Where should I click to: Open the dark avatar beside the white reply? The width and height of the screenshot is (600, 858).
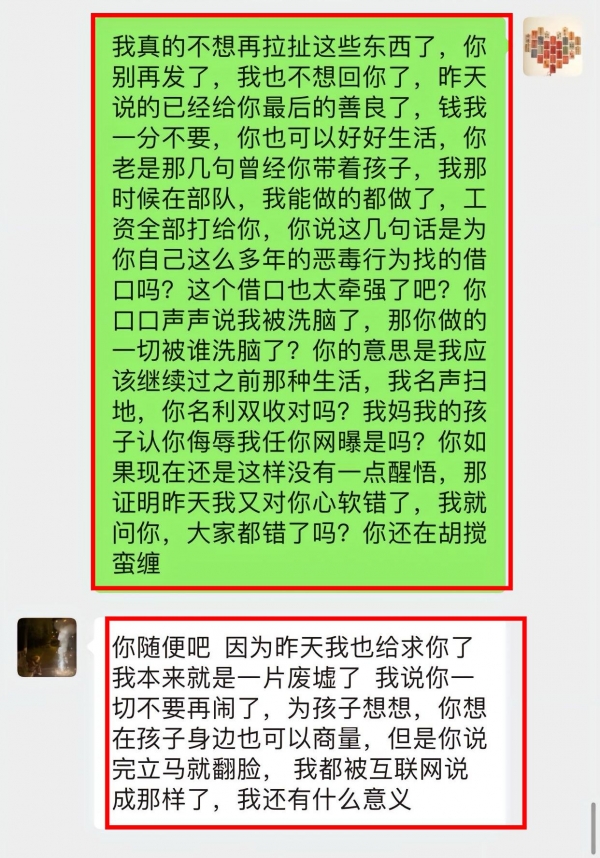coord(47,647)
